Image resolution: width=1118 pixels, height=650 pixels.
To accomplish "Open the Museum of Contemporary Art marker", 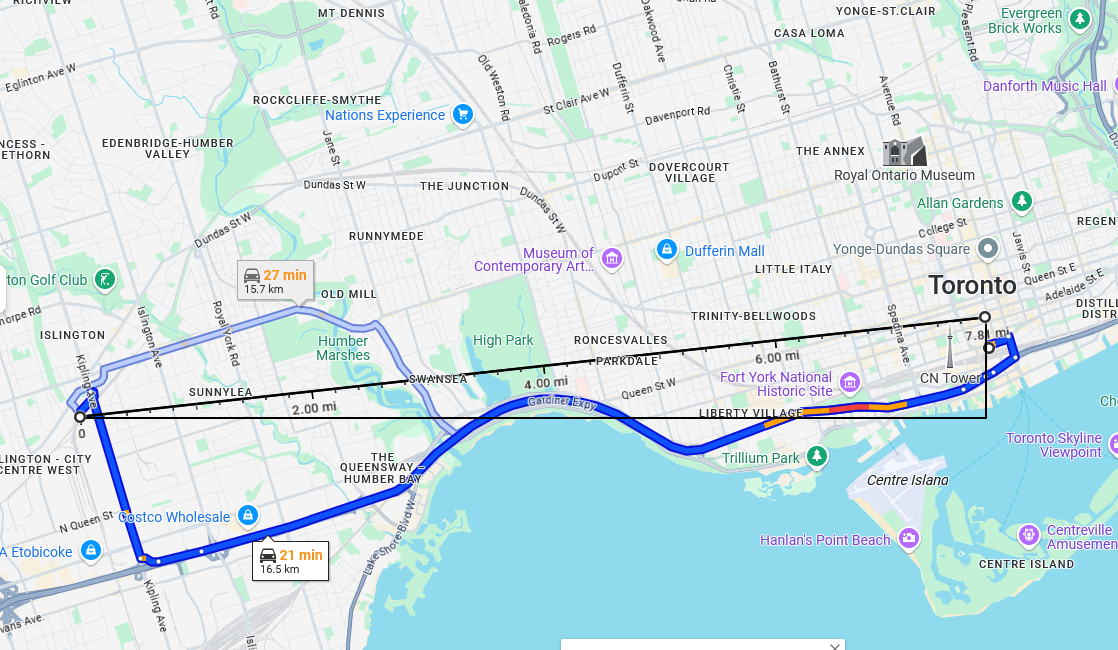I will pyautogui.click(x=612, y=260).
